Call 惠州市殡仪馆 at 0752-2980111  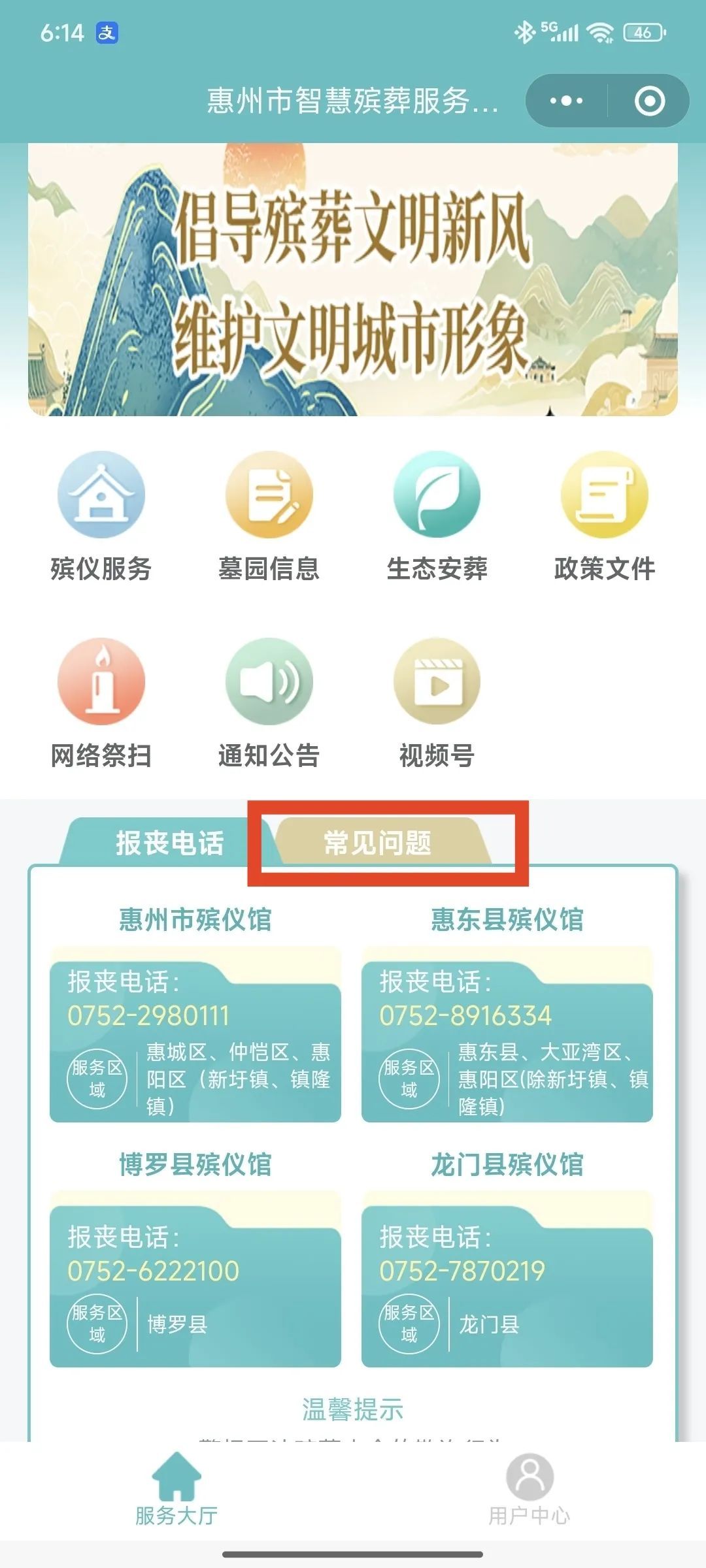(x=149, y=1016)
